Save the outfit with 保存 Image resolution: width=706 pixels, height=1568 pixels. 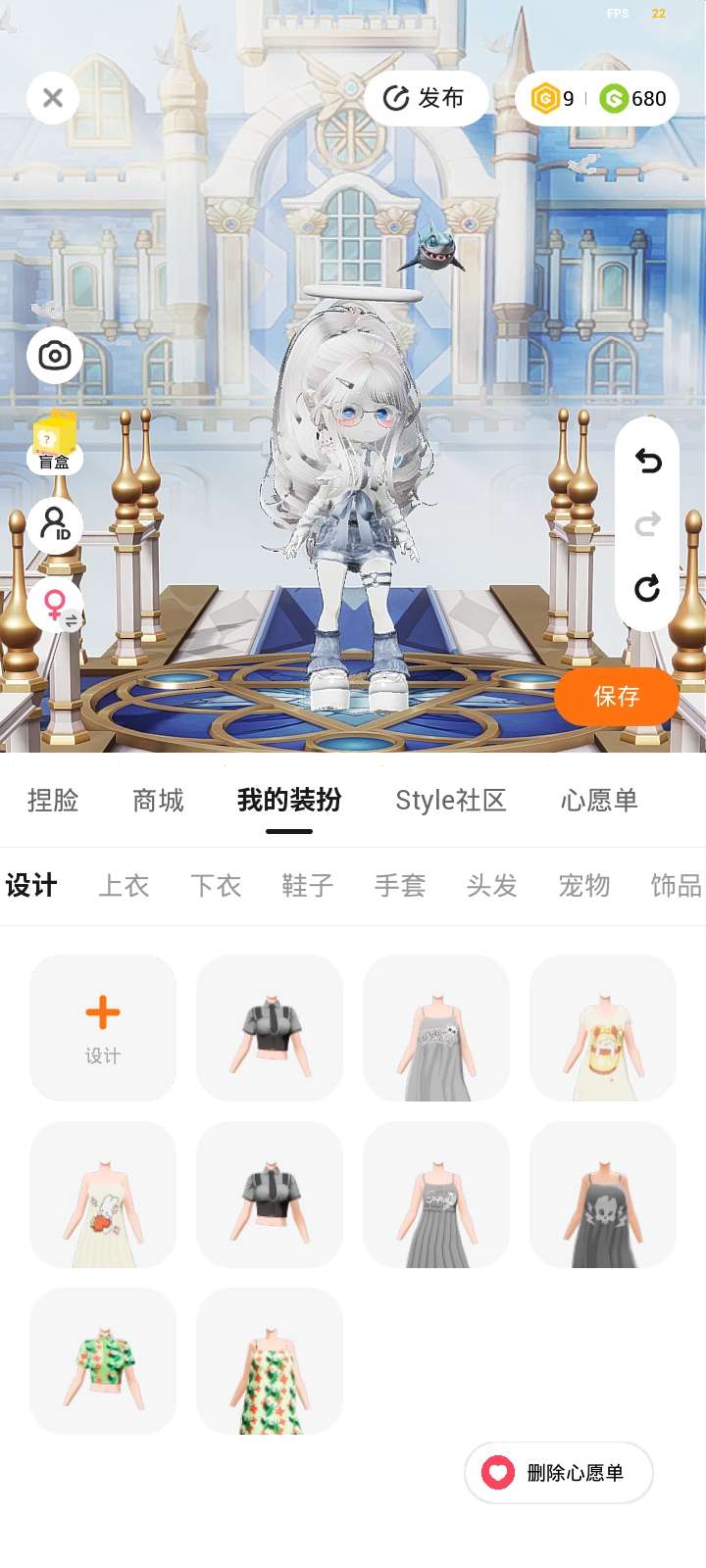616,696
